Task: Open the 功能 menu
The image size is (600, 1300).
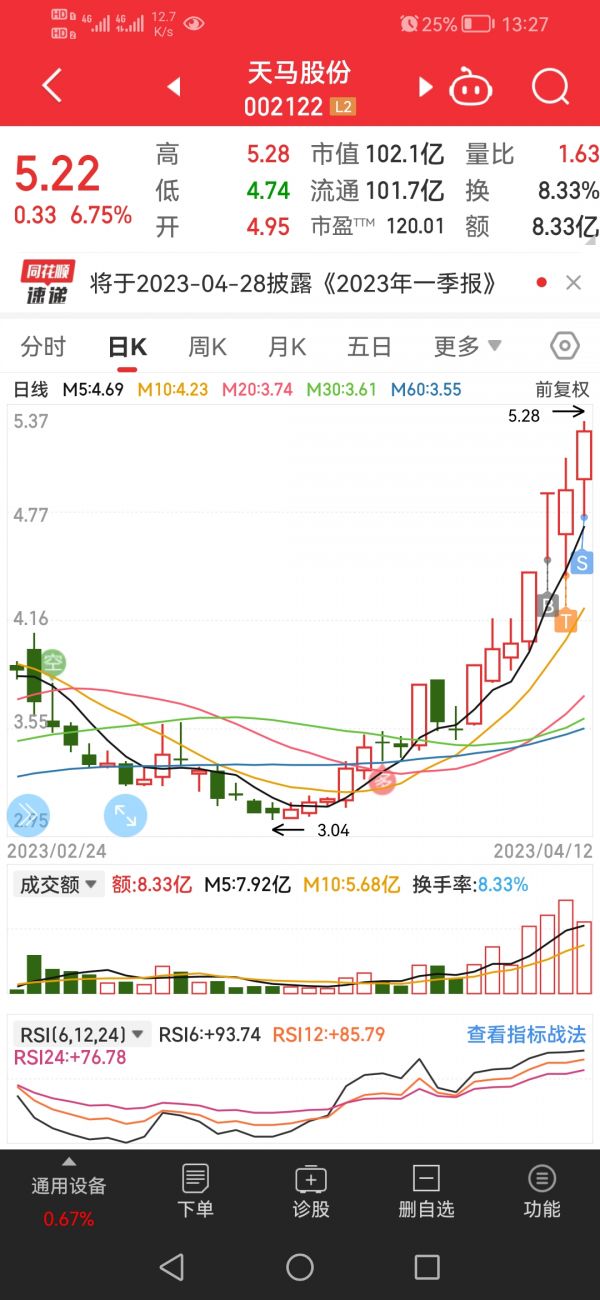Action: tap(542, 1190)
